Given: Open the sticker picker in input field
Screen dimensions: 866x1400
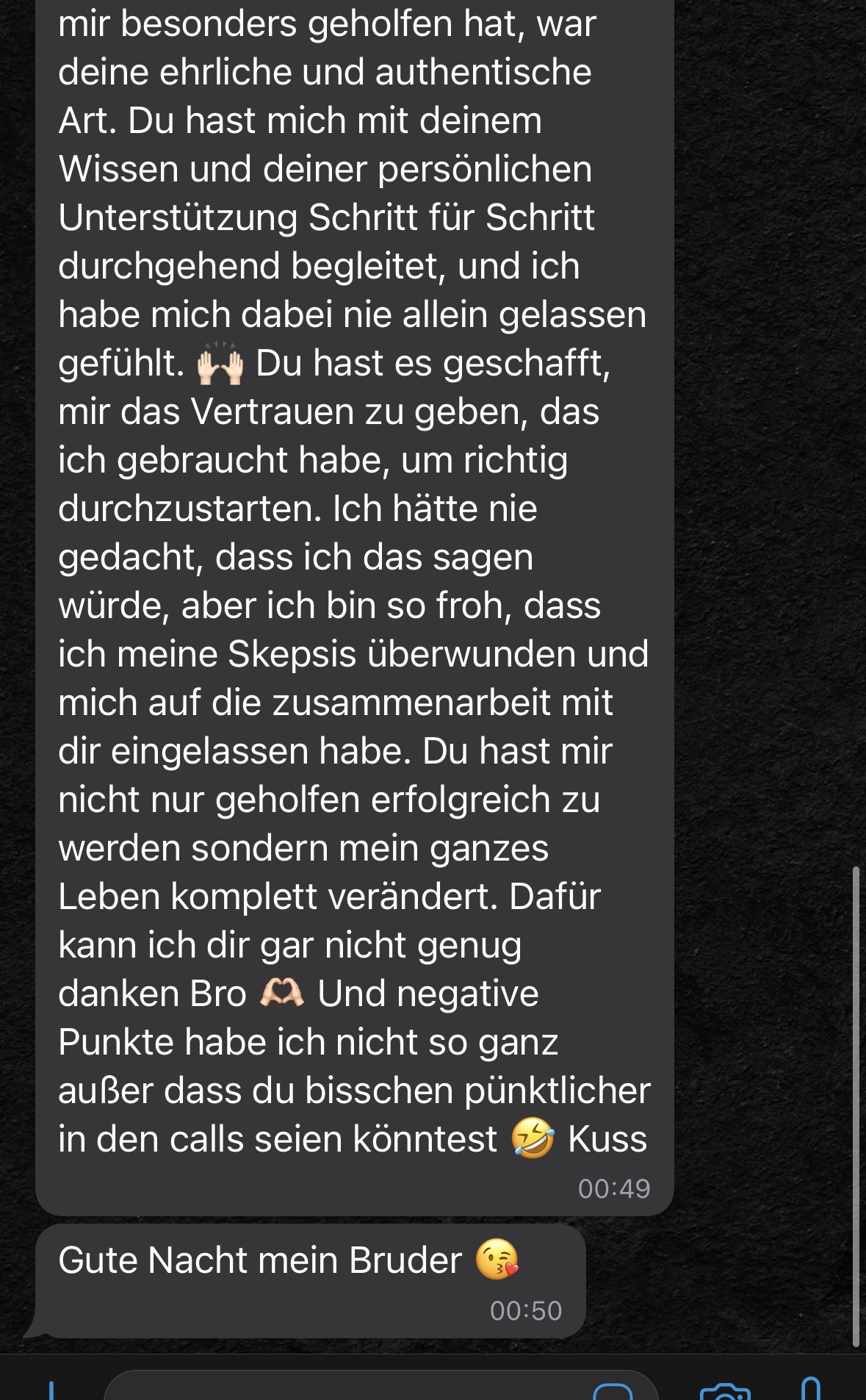Looking at the screenshot, I should pos(613,1390).
